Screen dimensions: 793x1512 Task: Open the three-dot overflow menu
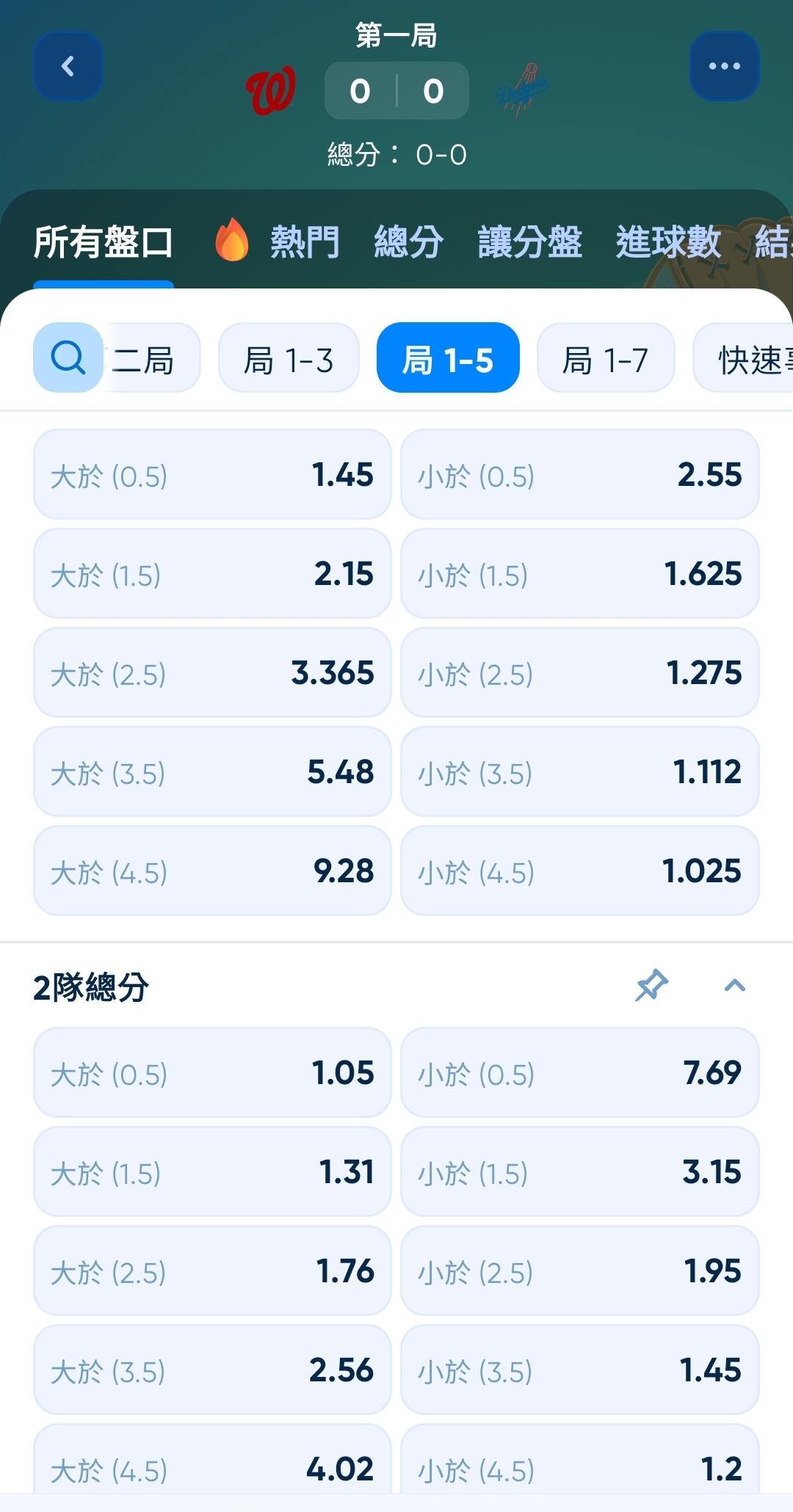point(724,66)
